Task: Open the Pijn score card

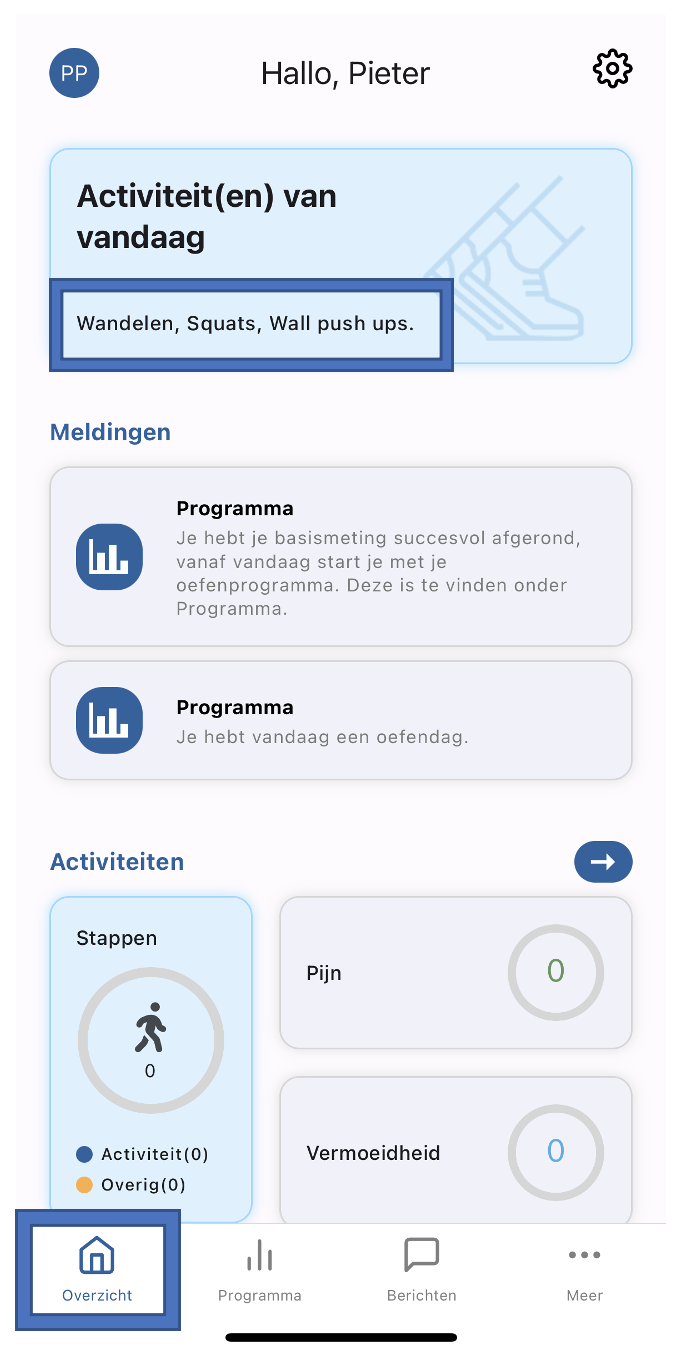Action: coord(456,972)
